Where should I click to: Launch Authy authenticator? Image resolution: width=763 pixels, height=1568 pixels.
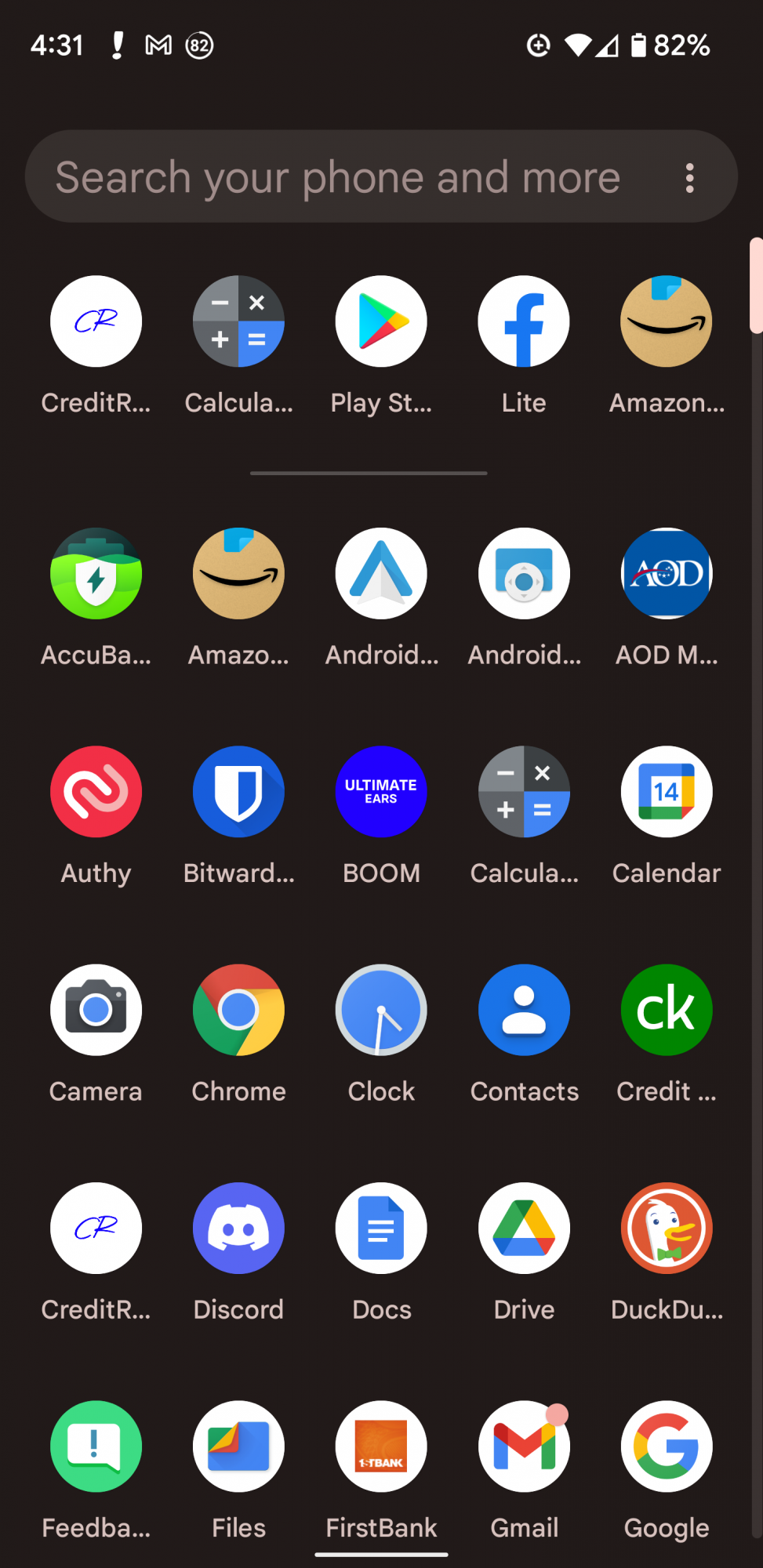[x=96, y=792]
